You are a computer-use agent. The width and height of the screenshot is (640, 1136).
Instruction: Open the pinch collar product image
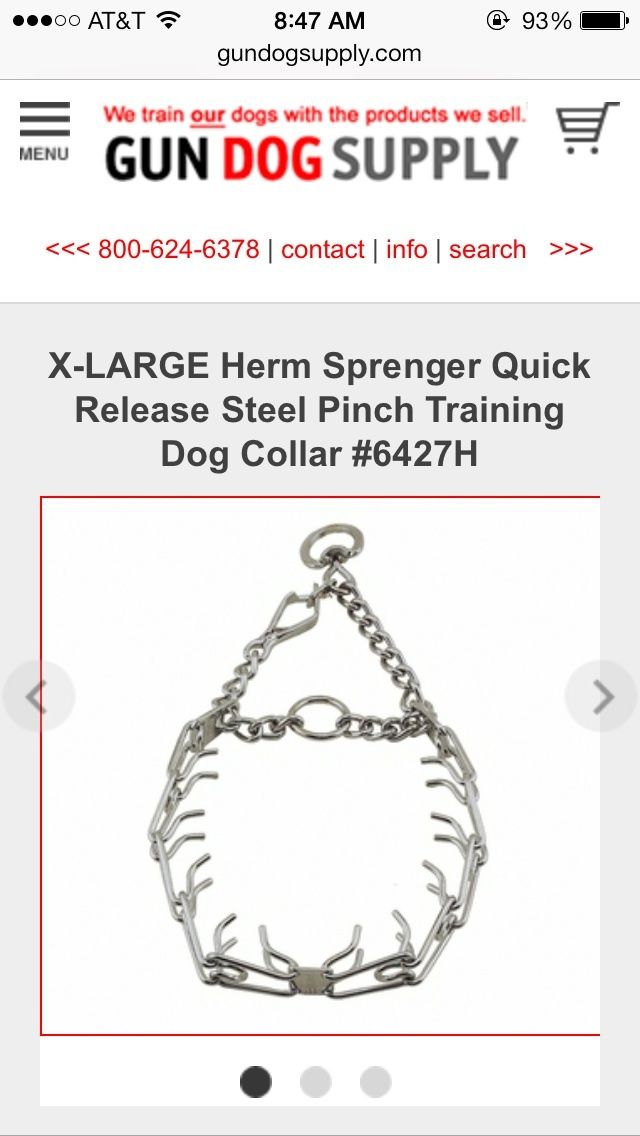pyautogui.click(x=320, y=765)
